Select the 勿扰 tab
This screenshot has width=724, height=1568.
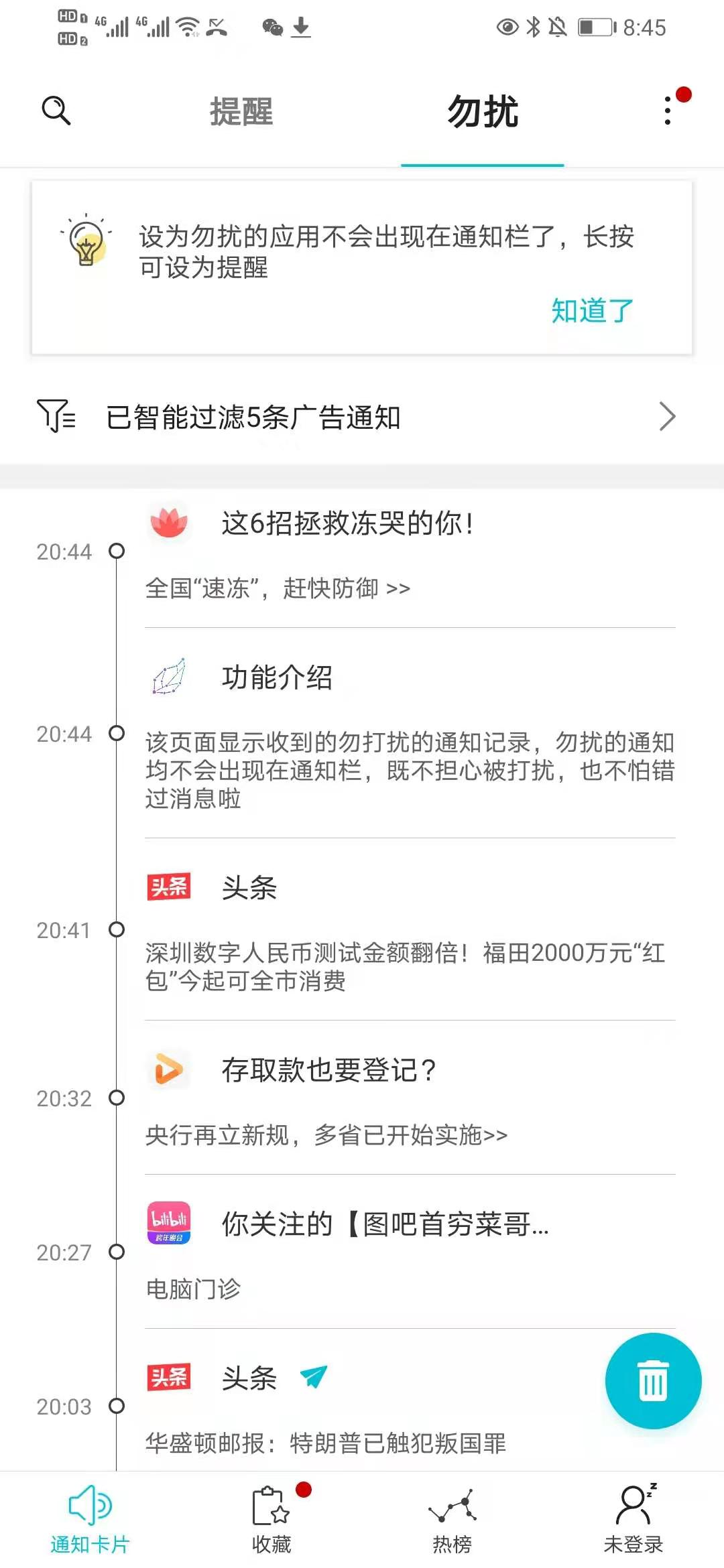tap(483, 111)
